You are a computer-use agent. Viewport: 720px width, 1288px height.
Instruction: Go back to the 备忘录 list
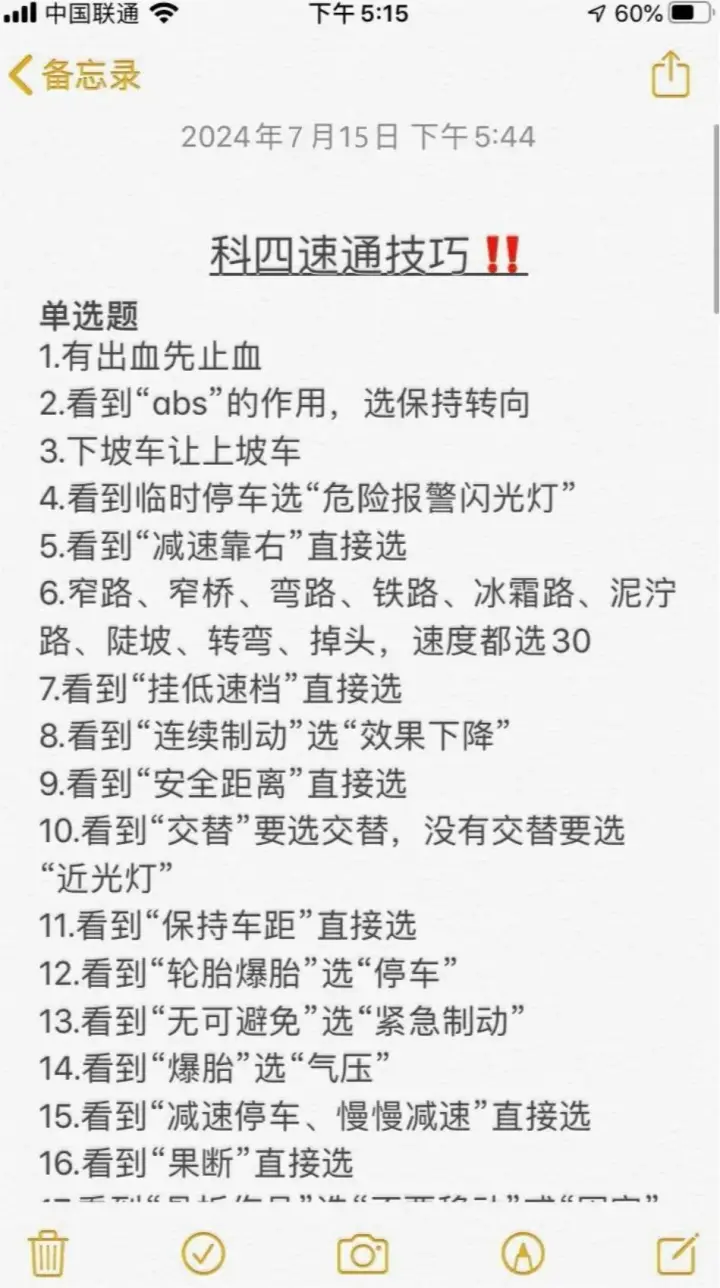75,75
